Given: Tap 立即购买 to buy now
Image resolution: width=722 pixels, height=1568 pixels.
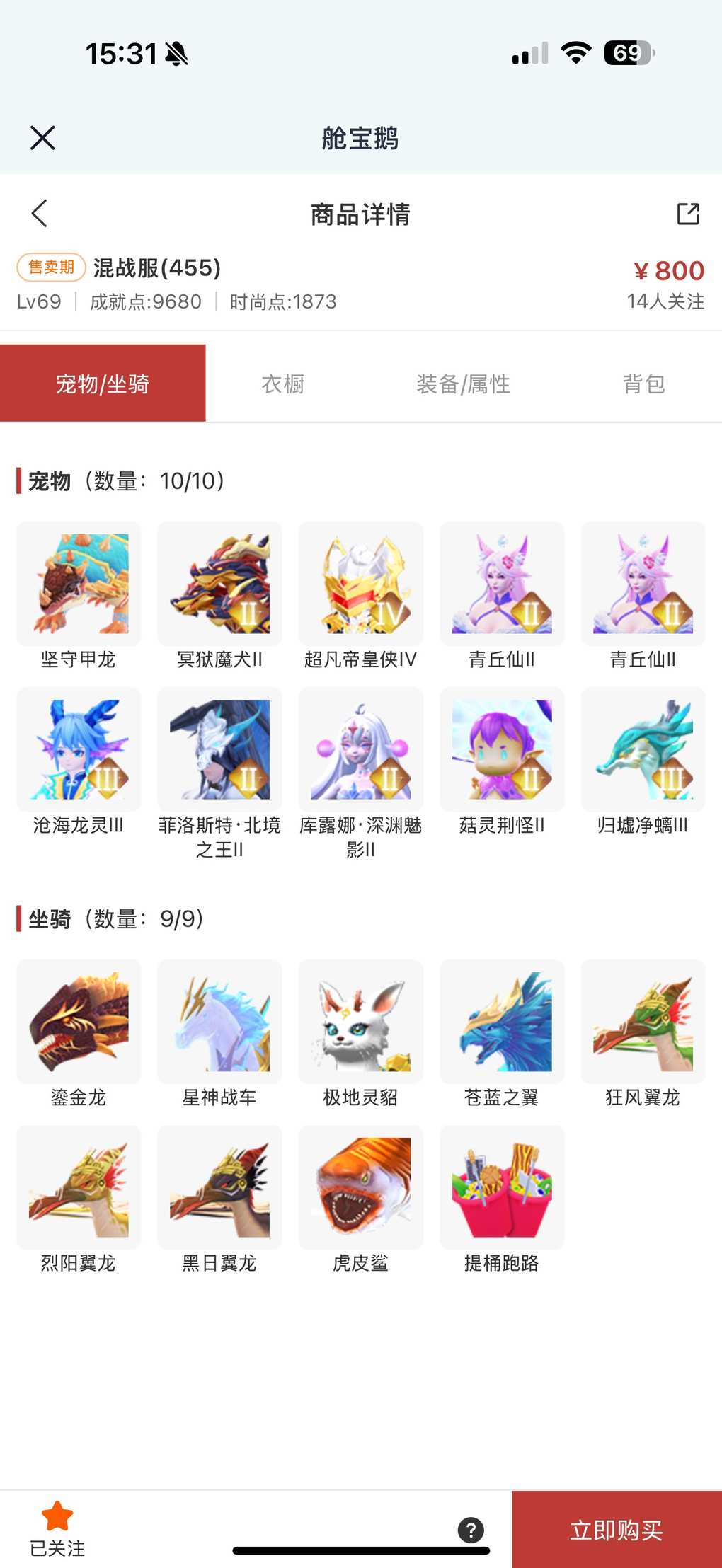Looking at the screenshot, I should tap(617, 1530).
